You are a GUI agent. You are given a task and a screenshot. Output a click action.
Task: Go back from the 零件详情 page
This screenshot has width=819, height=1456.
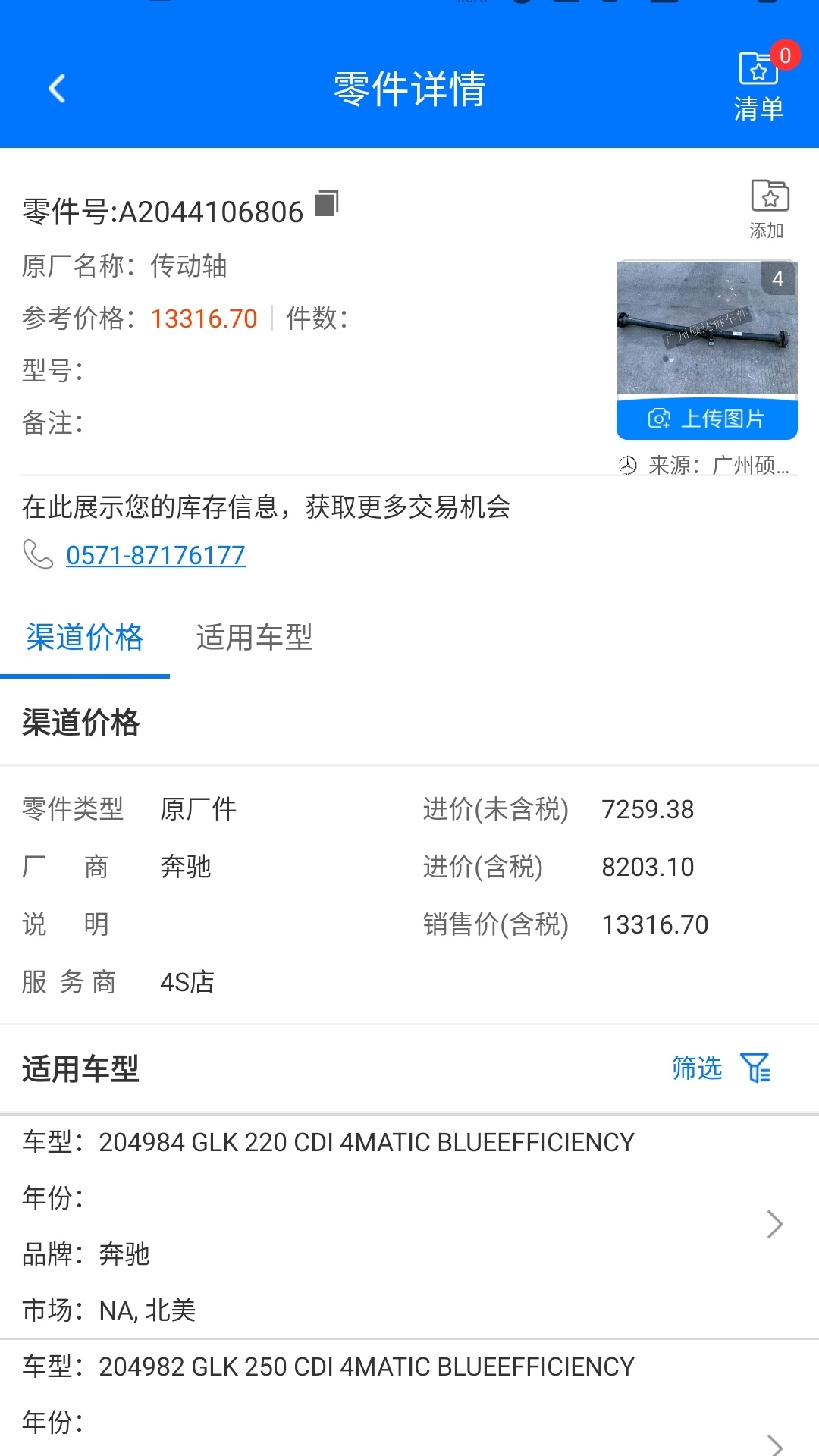point(57,89)
